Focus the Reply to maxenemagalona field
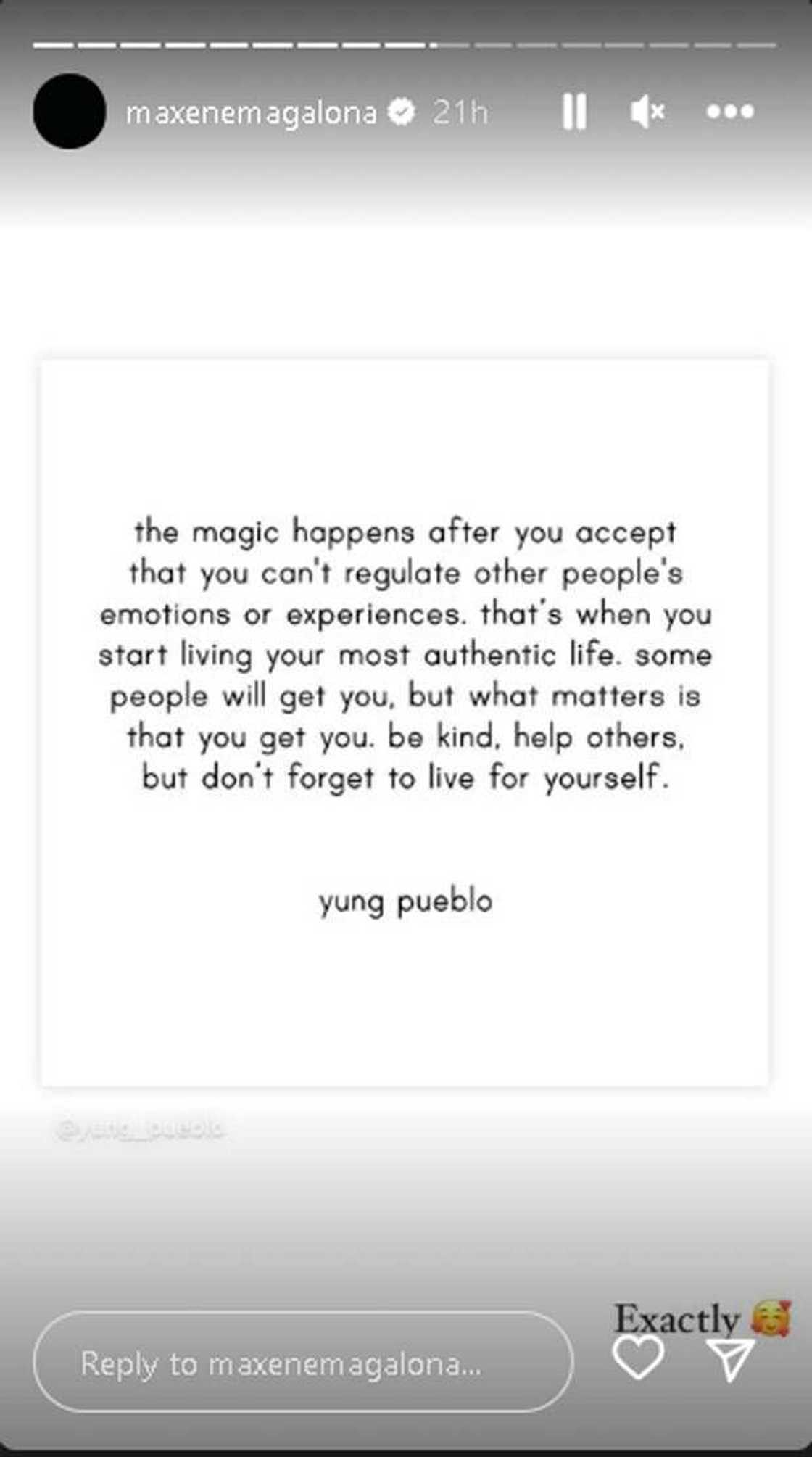 click(302, 1363)
